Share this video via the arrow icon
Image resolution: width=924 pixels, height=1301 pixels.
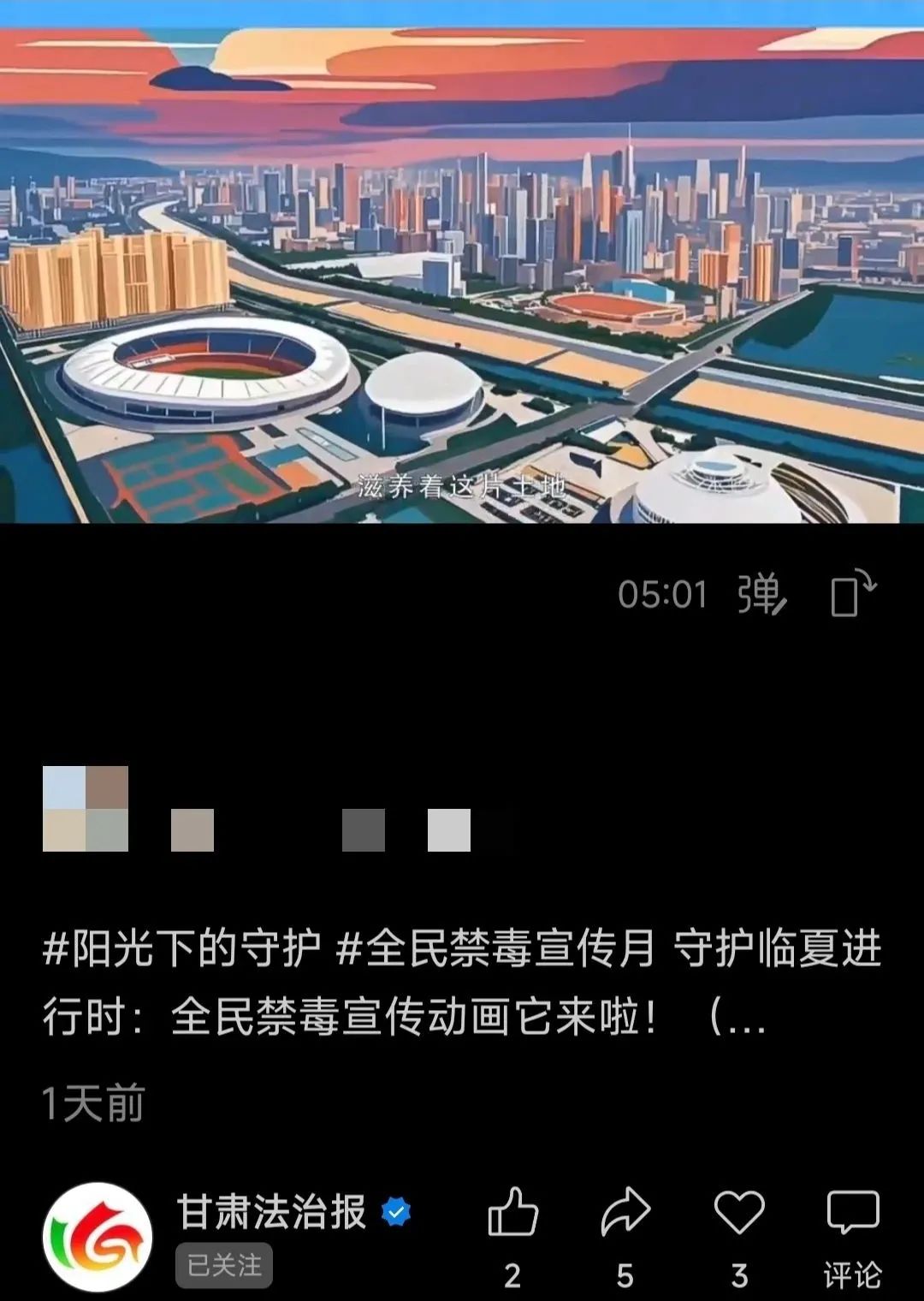625,1213
